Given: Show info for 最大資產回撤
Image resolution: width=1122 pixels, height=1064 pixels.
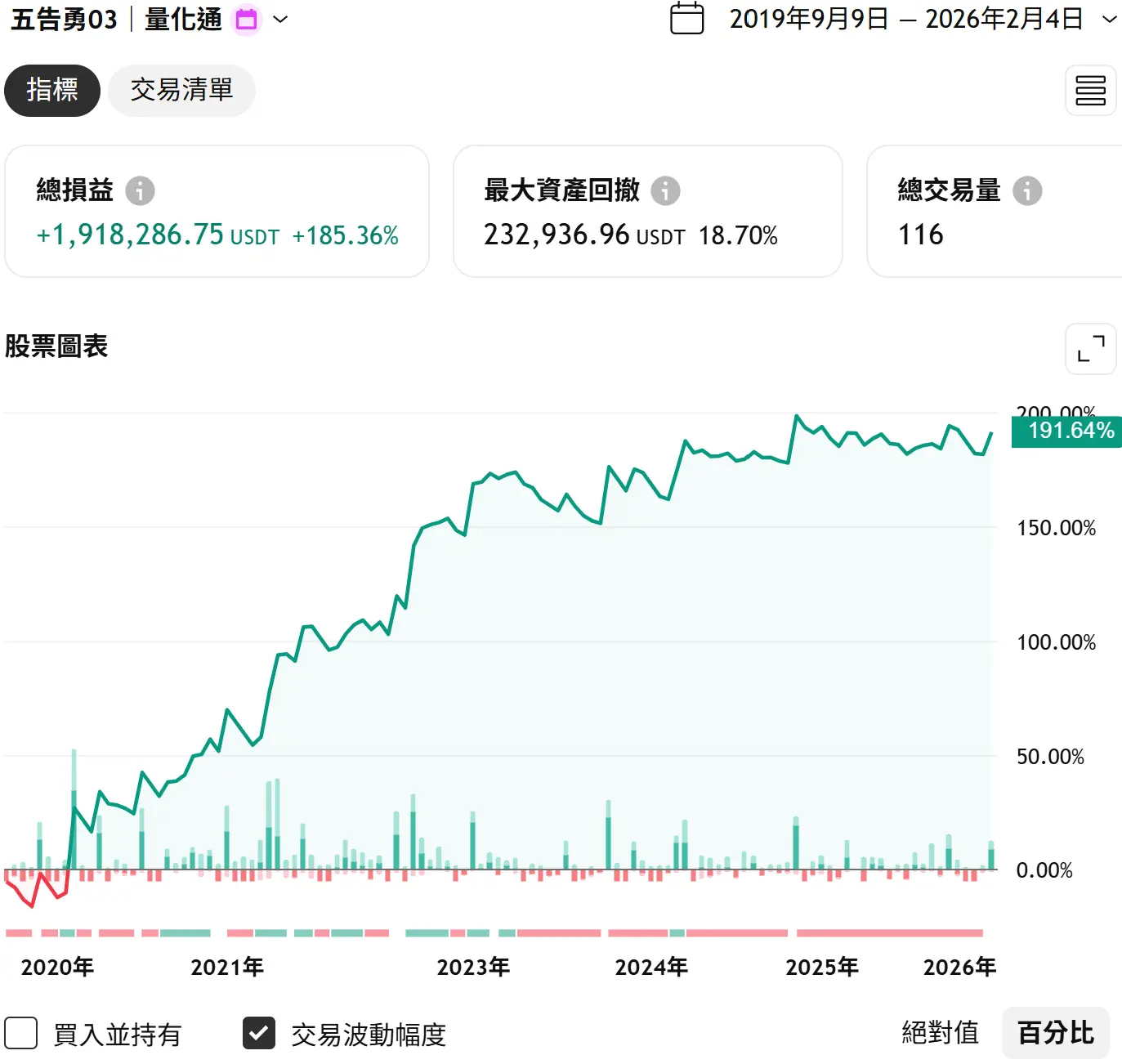Looking at the screenshot, I should coord(665,190).
